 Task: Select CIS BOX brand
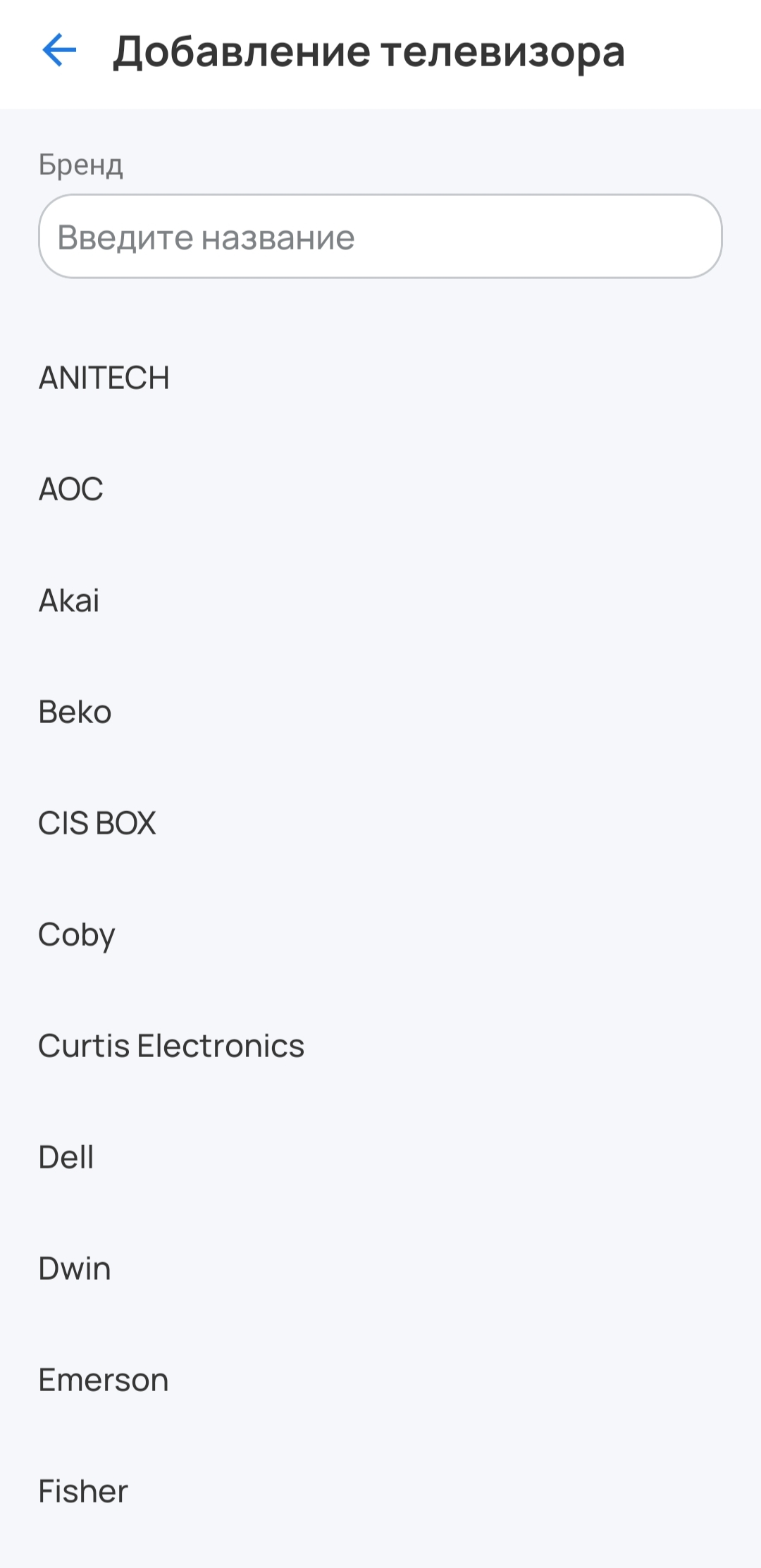(x=97, y=824)
